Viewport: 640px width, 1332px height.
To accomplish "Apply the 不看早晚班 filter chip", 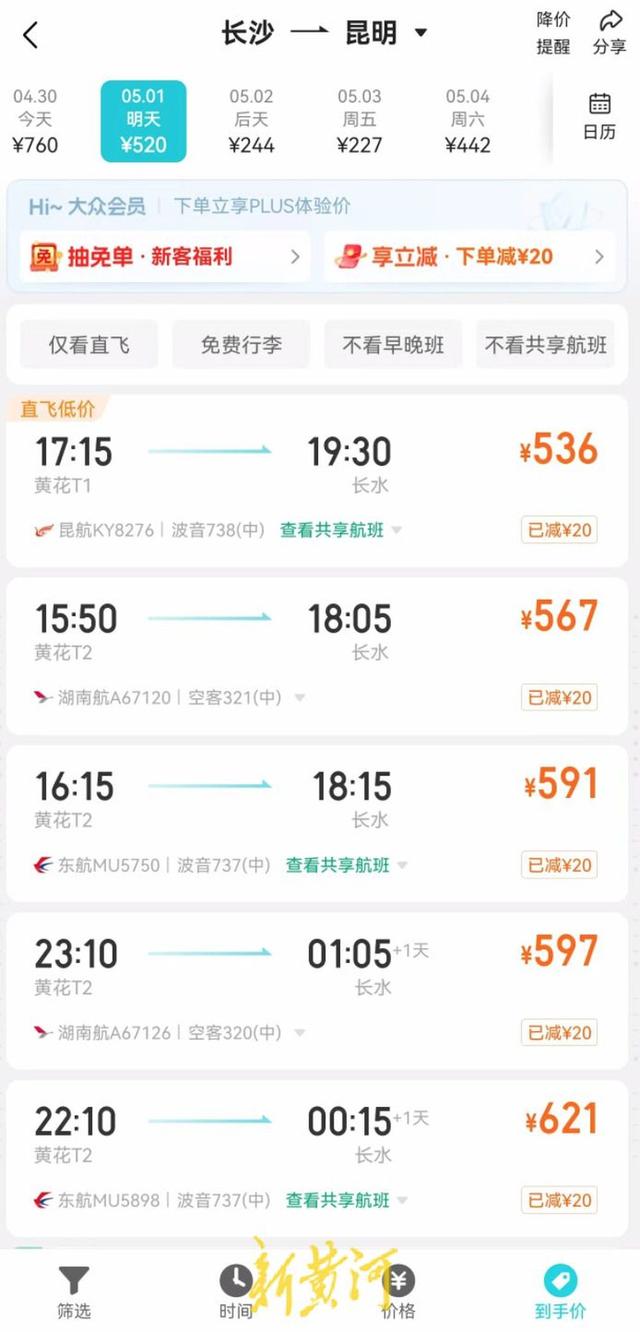I will (x=393, y=345).
